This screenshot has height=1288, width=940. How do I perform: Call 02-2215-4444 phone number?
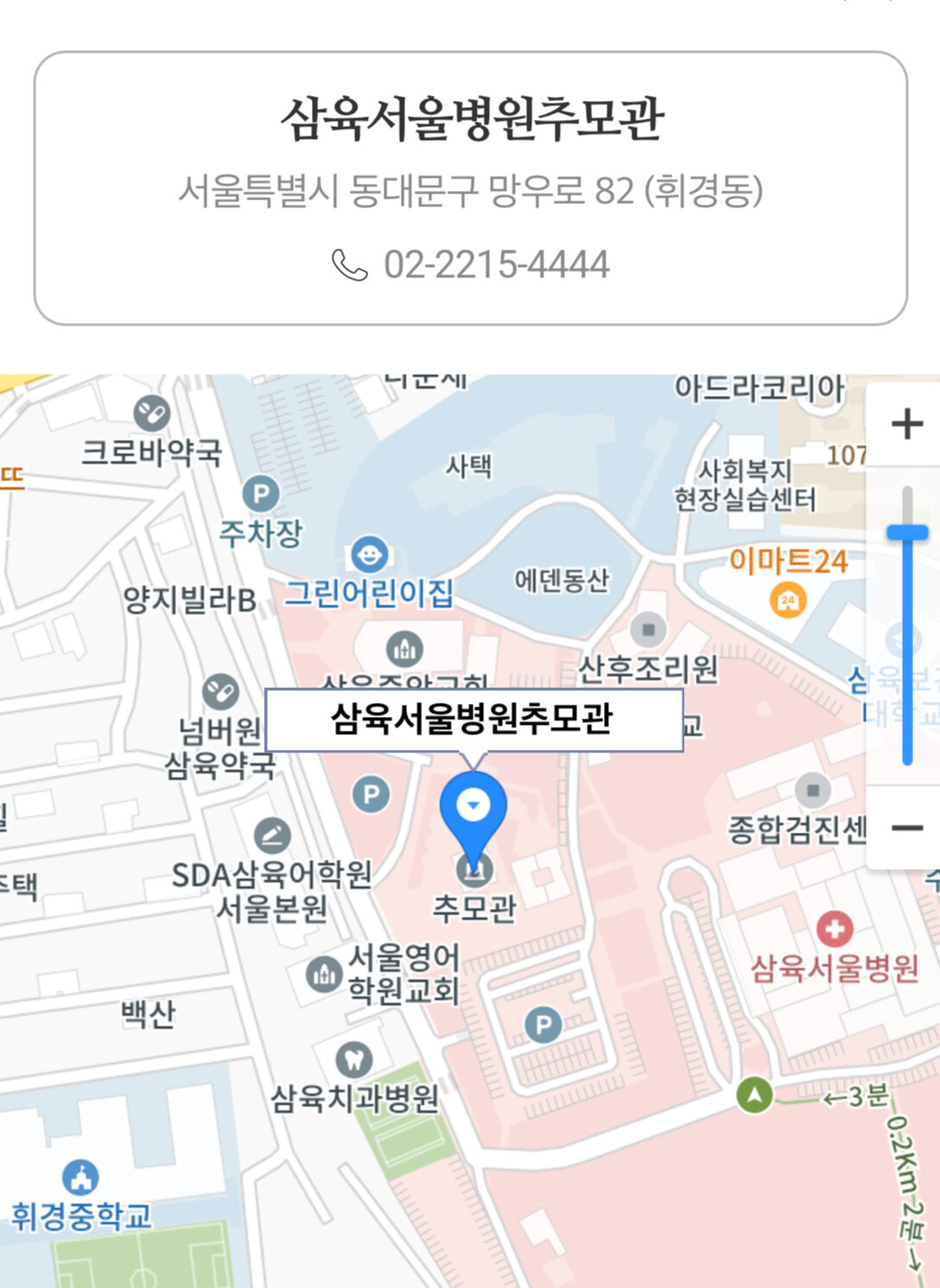[x=495, y=264]
